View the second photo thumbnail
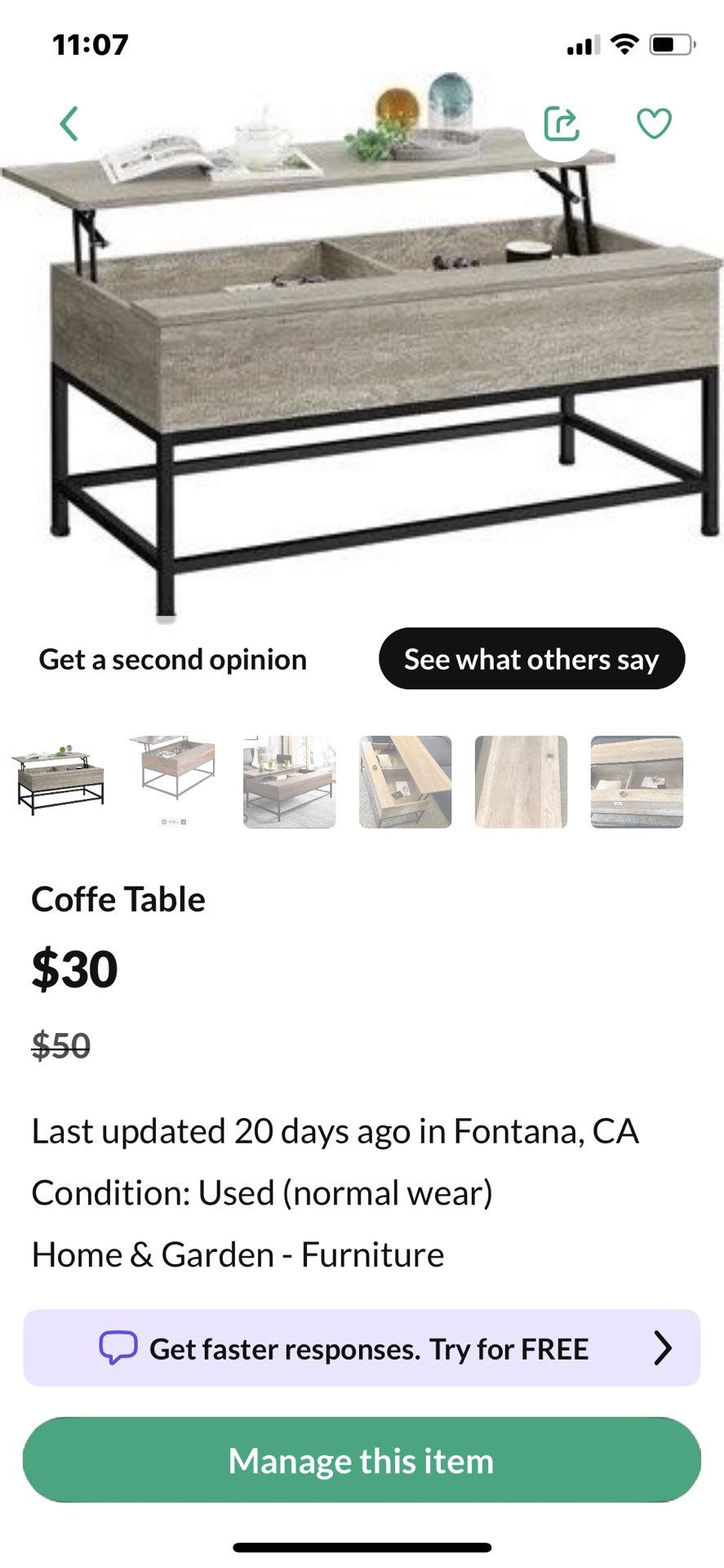The height and width of the screenshot is (1568, 724). pyautogui.click(x=174, y=782)
